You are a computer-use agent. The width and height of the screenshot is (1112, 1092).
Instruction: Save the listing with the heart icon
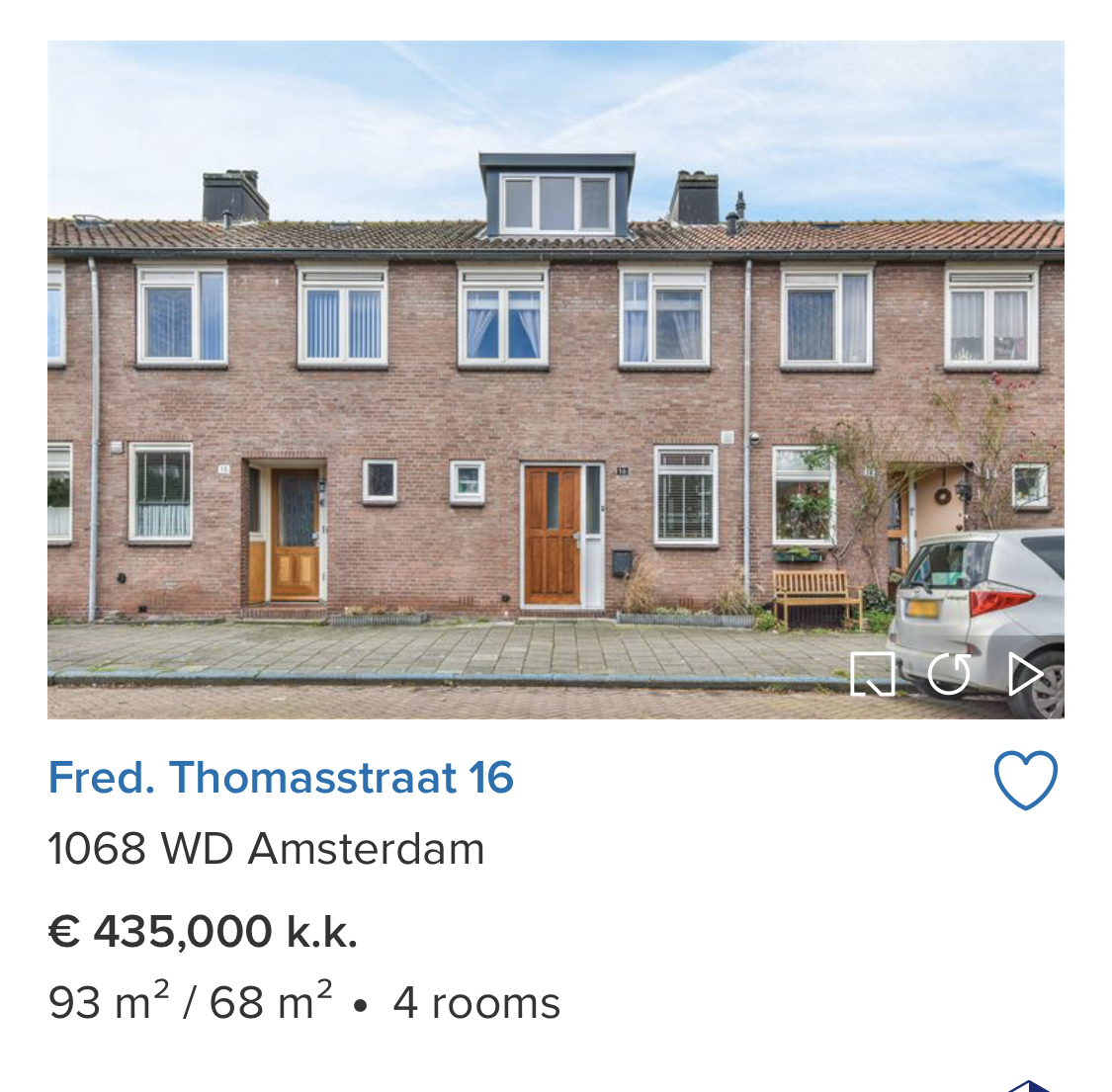1025,780
